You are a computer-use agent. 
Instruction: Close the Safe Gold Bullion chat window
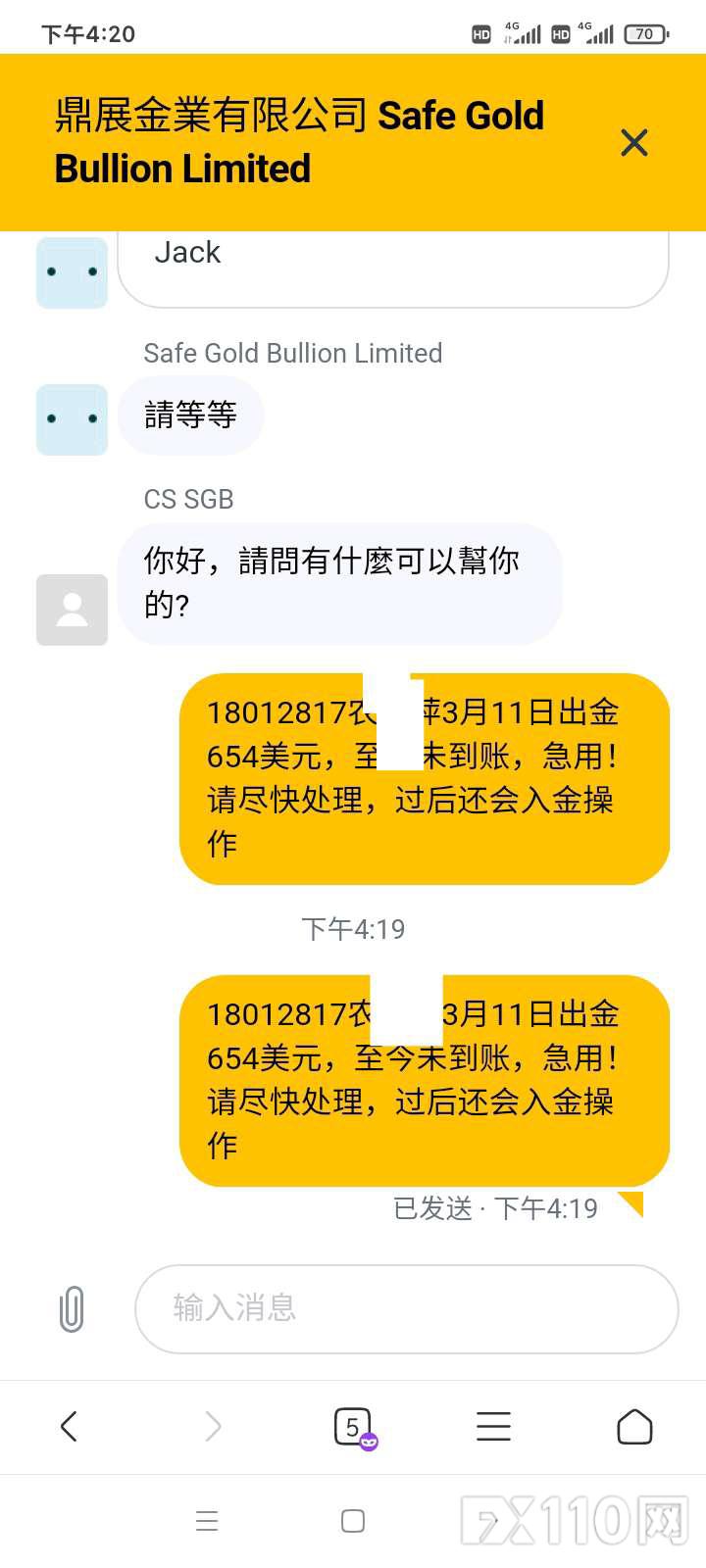click(634, 143)
